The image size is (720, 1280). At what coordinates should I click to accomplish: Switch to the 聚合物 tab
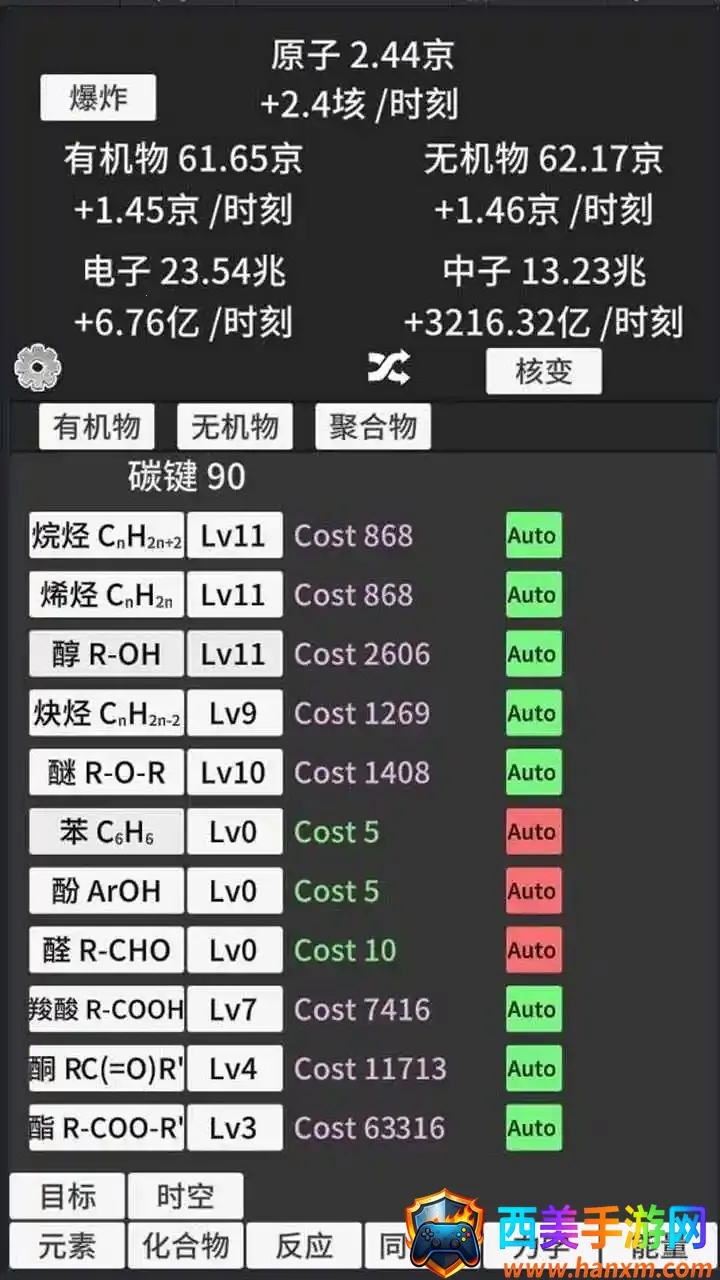click(372, 427)
